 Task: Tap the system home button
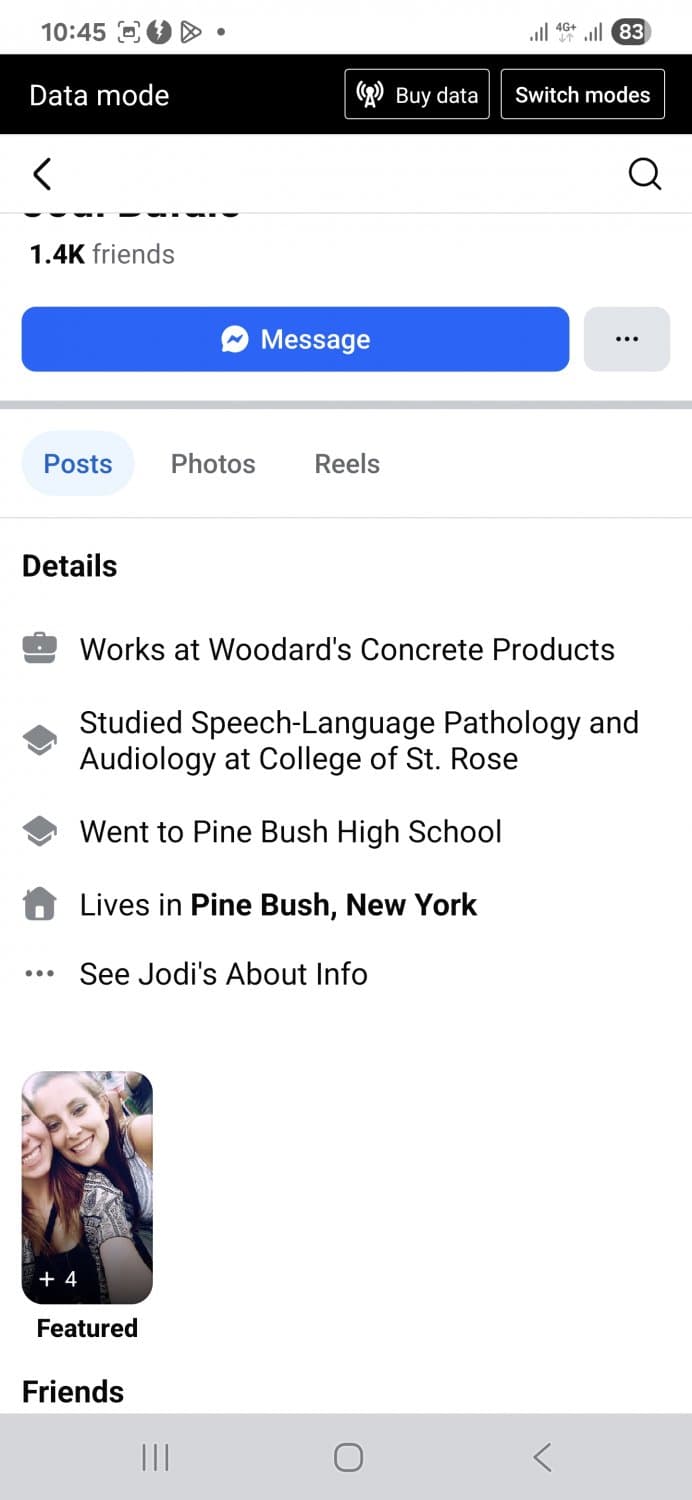[x=348, y=1457]
